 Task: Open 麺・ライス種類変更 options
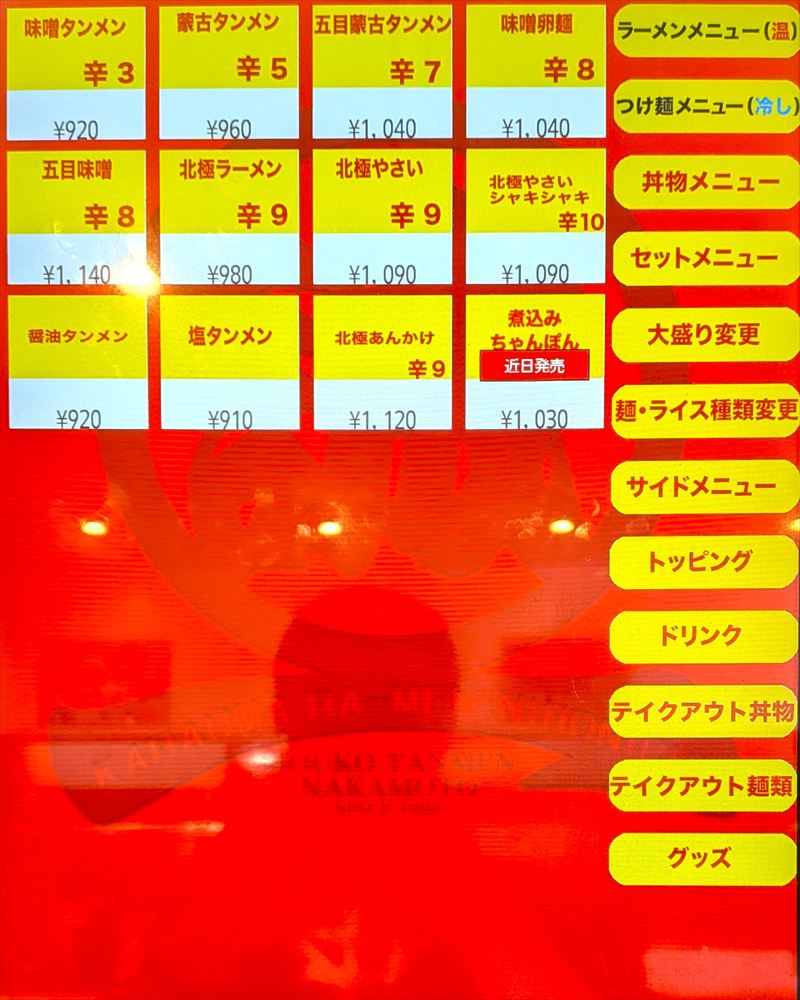pyautogui.click(x=705, y=410)
